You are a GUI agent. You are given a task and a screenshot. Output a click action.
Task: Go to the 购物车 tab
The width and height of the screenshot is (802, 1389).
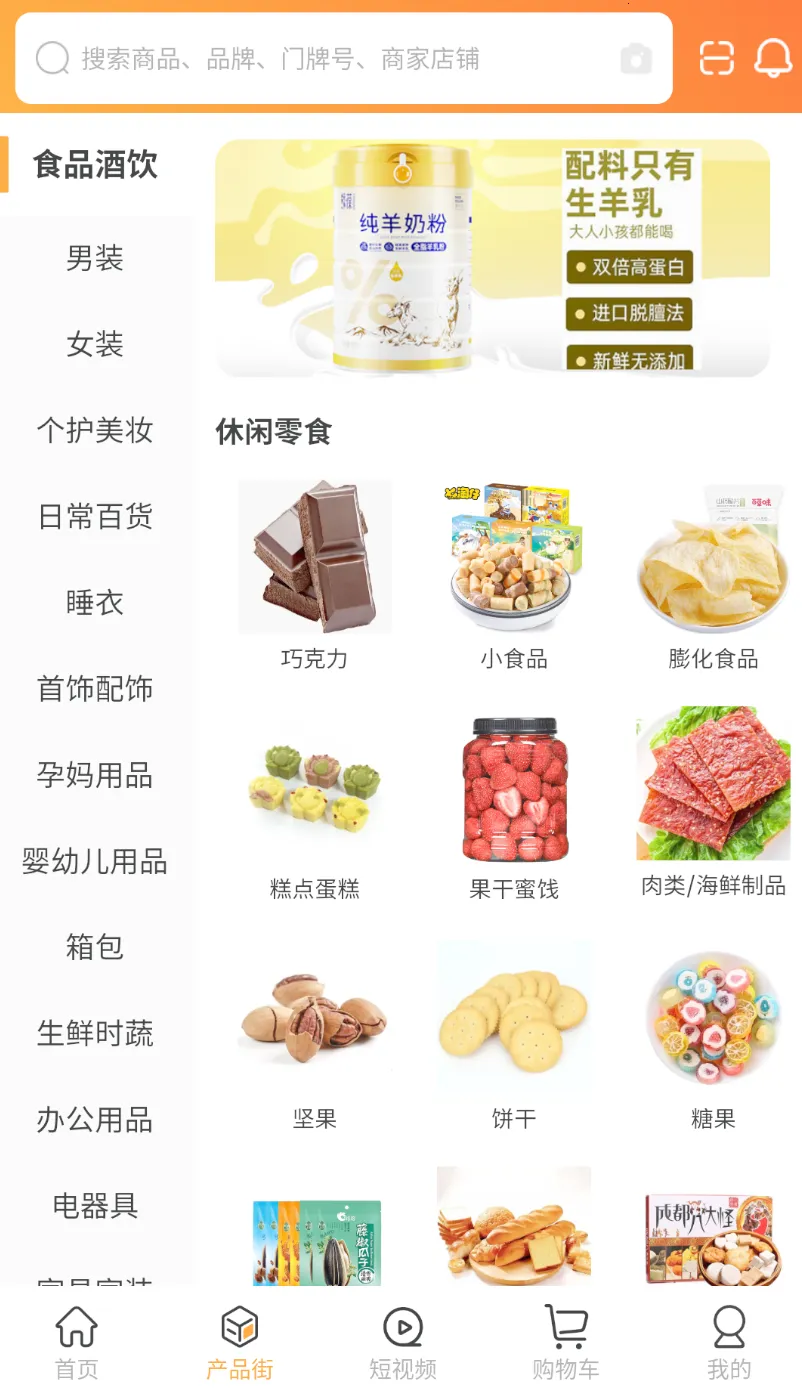pos(566,1342)
